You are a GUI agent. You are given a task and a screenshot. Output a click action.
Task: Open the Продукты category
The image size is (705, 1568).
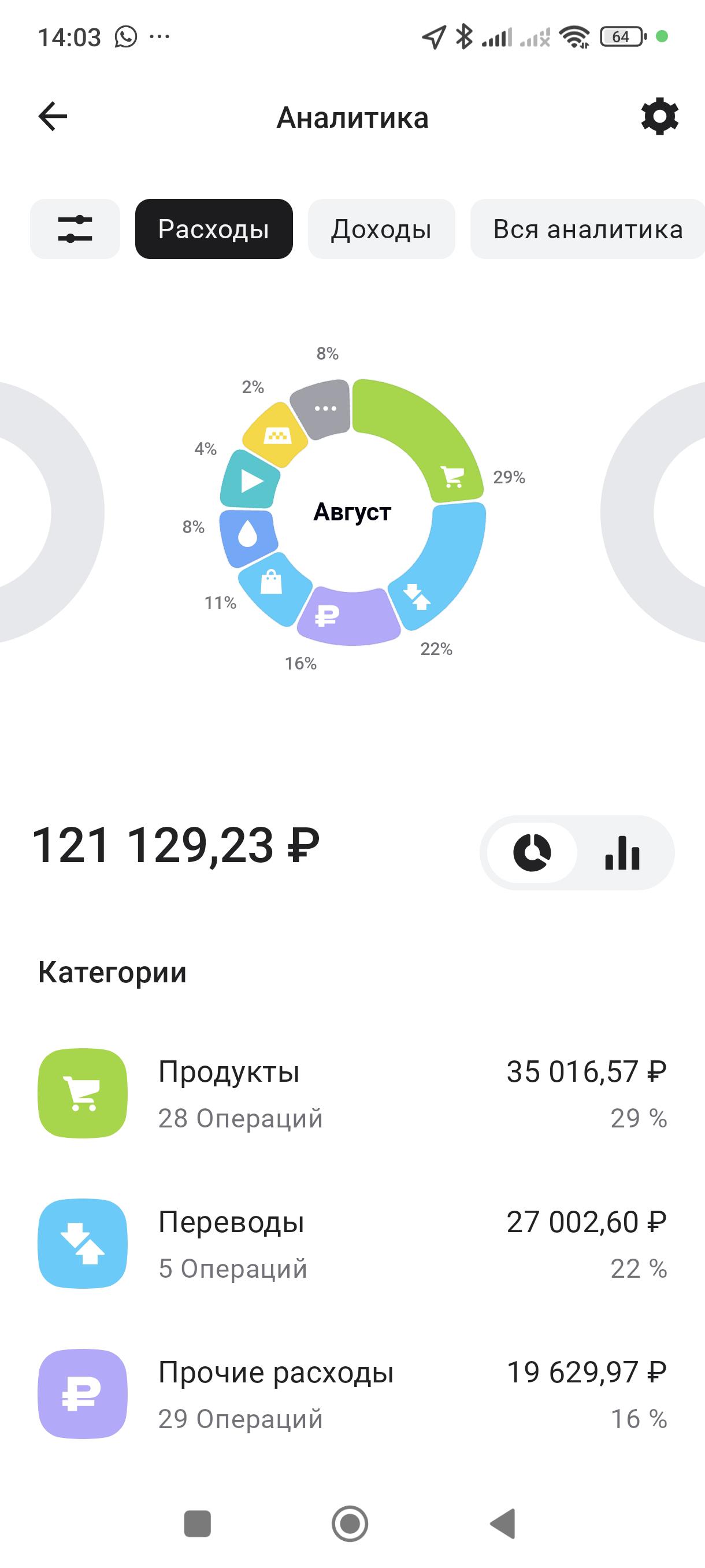click(x=352, y=1093)
